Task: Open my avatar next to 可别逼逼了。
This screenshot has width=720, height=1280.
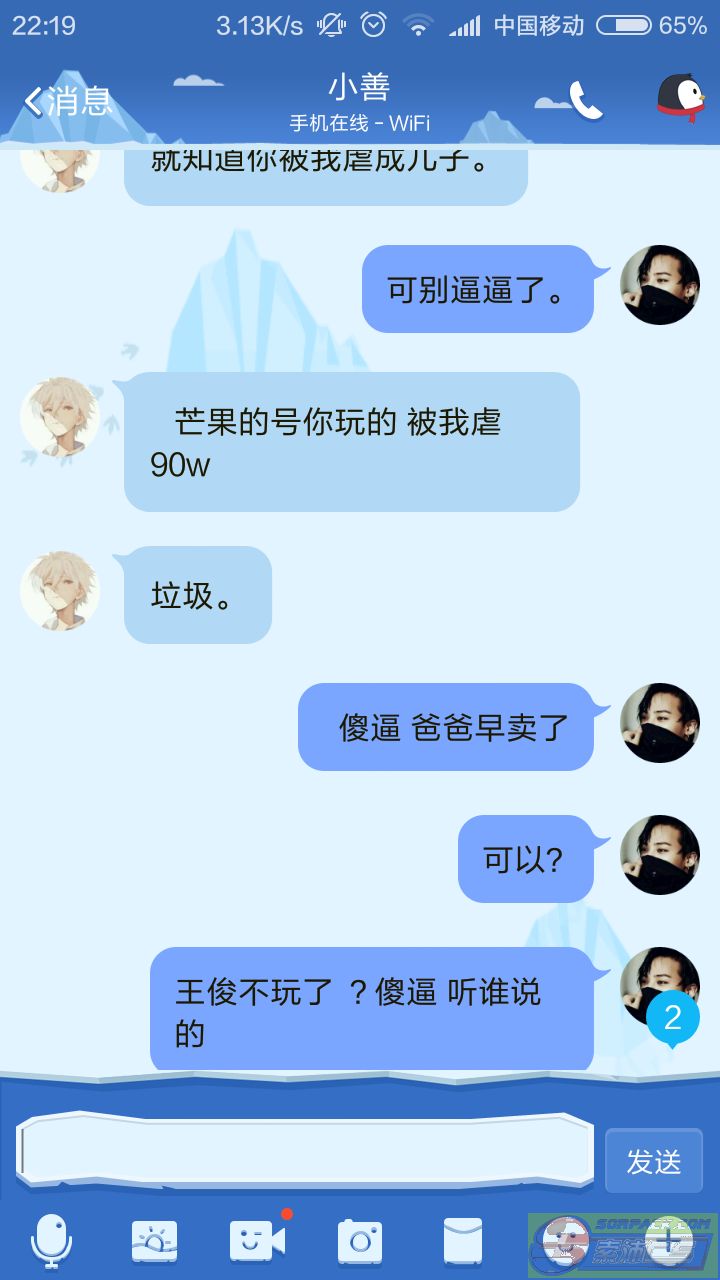Action: (x=660, y=285)
